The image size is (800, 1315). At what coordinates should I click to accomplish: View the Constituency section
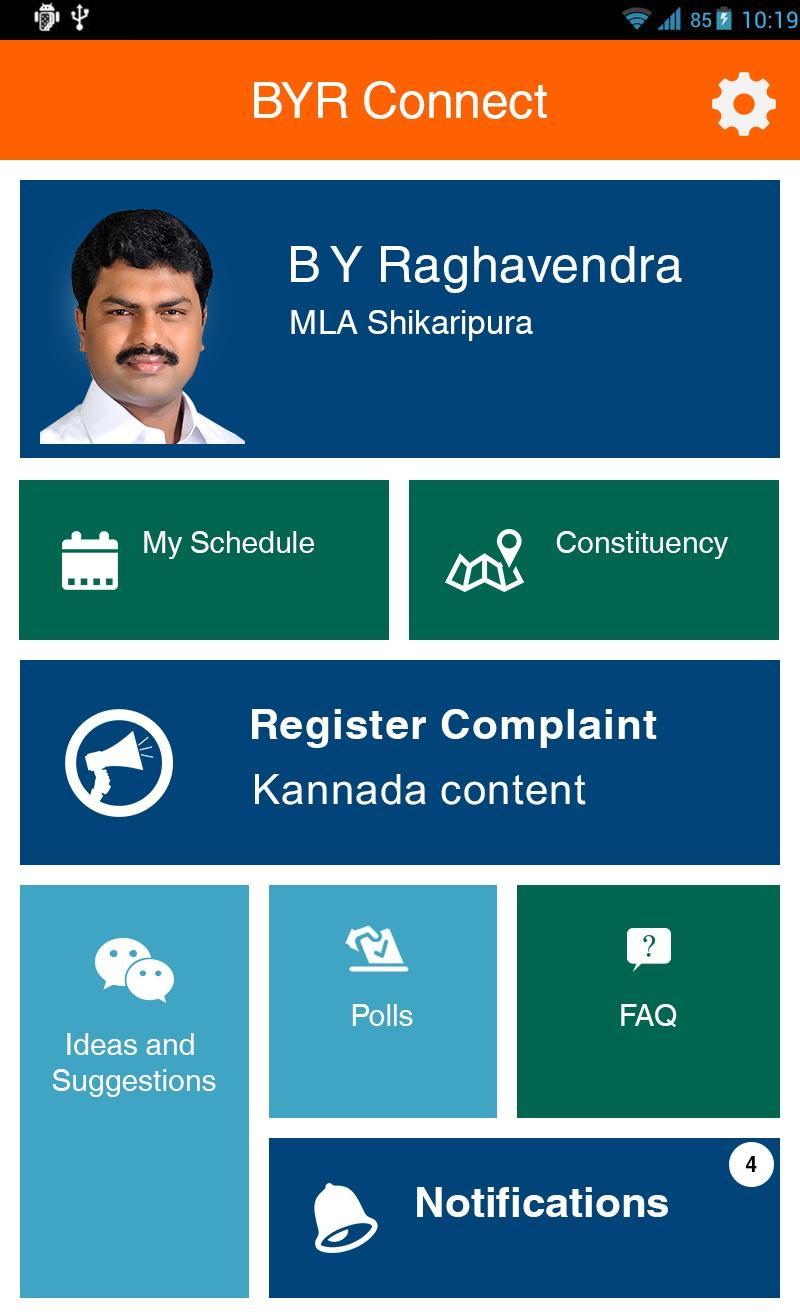594,559
